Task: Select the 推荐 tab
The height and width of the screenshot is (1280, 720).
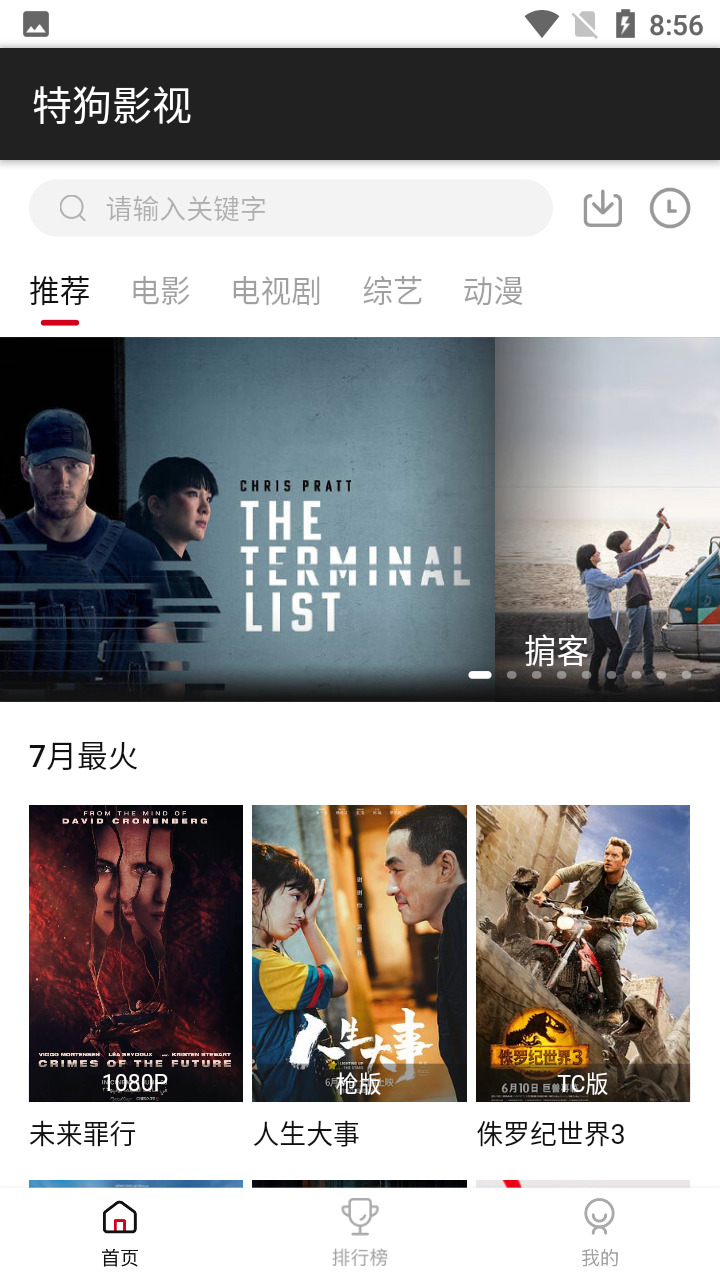Action: coord(60,292)
